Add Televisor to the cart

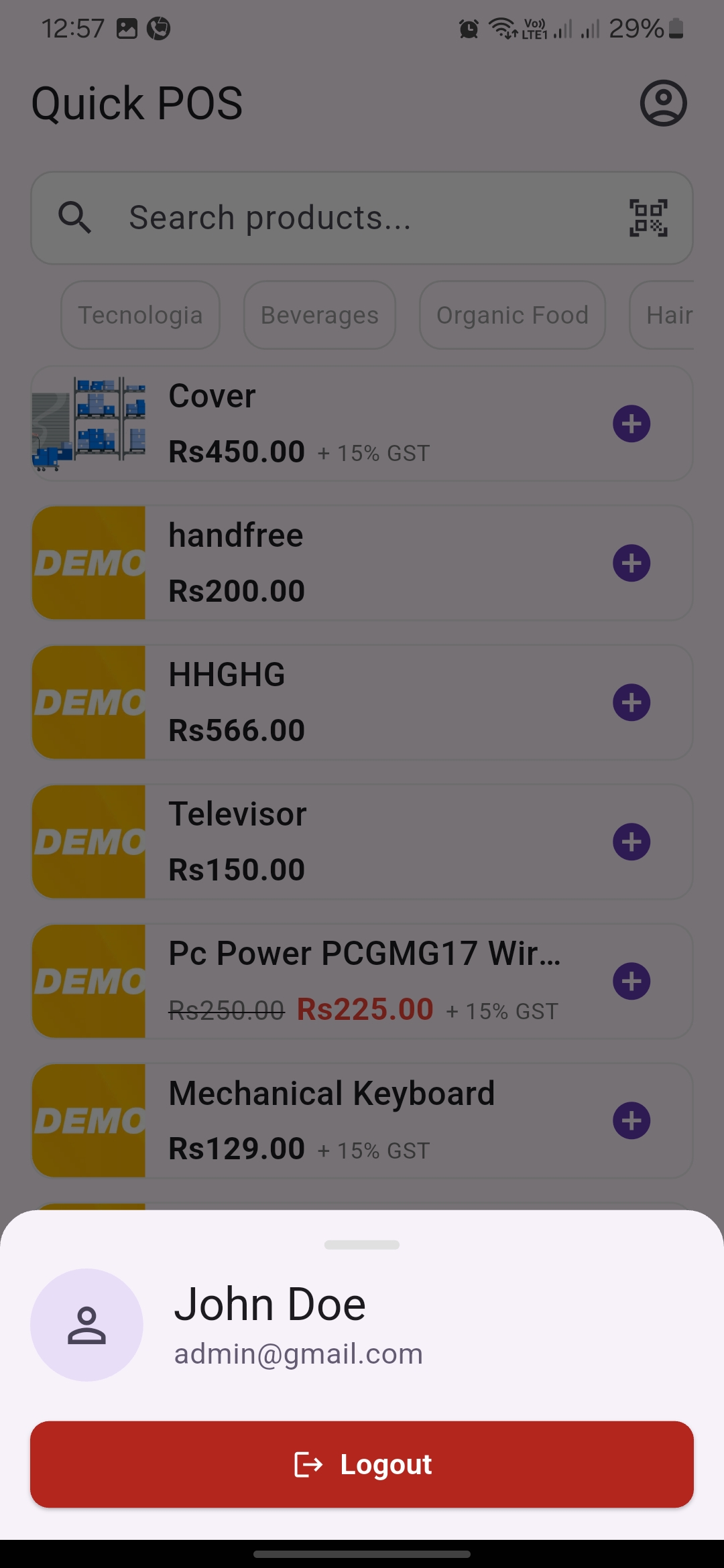pos(631,842)
